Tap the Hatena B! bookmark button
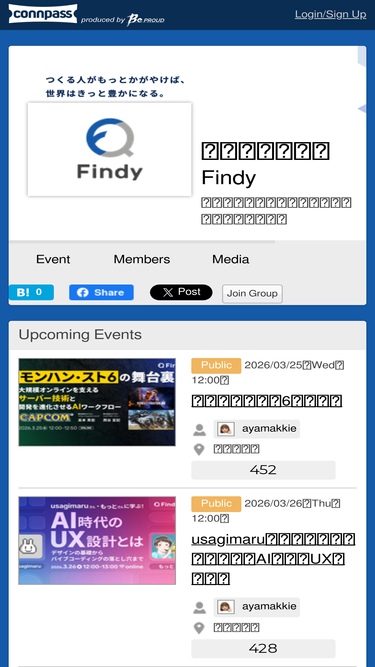Screen dimensions: 375x667 [31, 292]
